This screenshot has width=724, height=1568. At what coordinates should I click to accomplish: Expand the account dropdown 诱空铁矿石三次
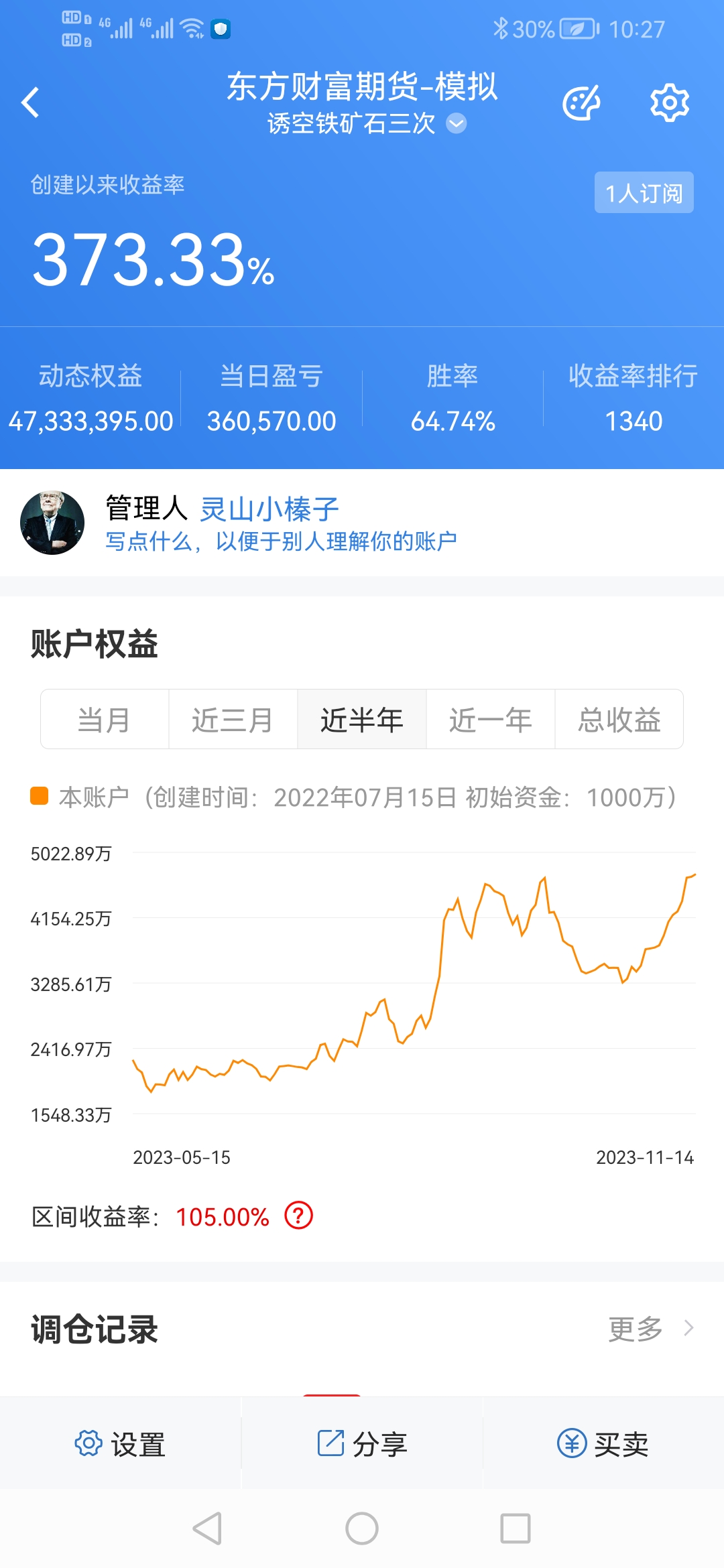click(366, 123)
